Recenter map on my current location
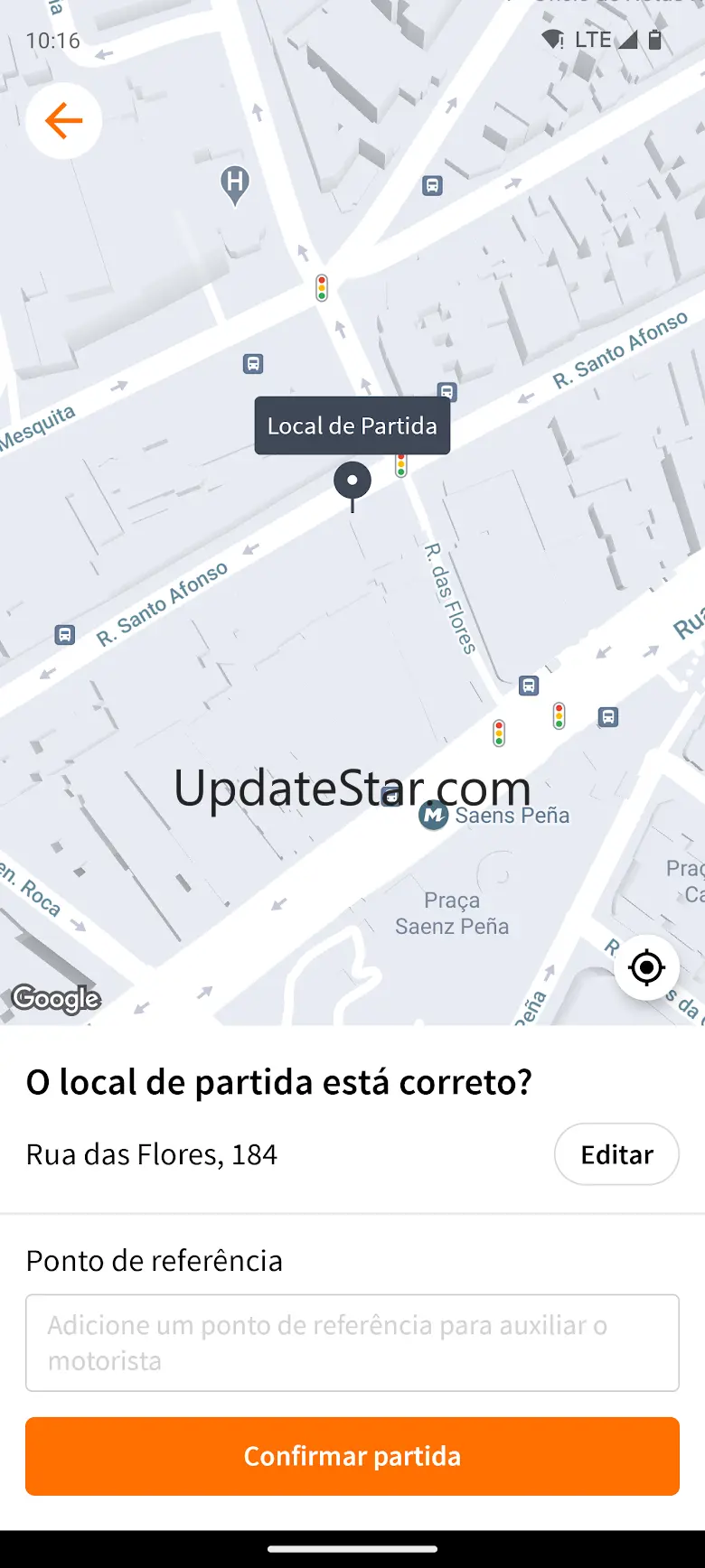 (x=646, y=967)
